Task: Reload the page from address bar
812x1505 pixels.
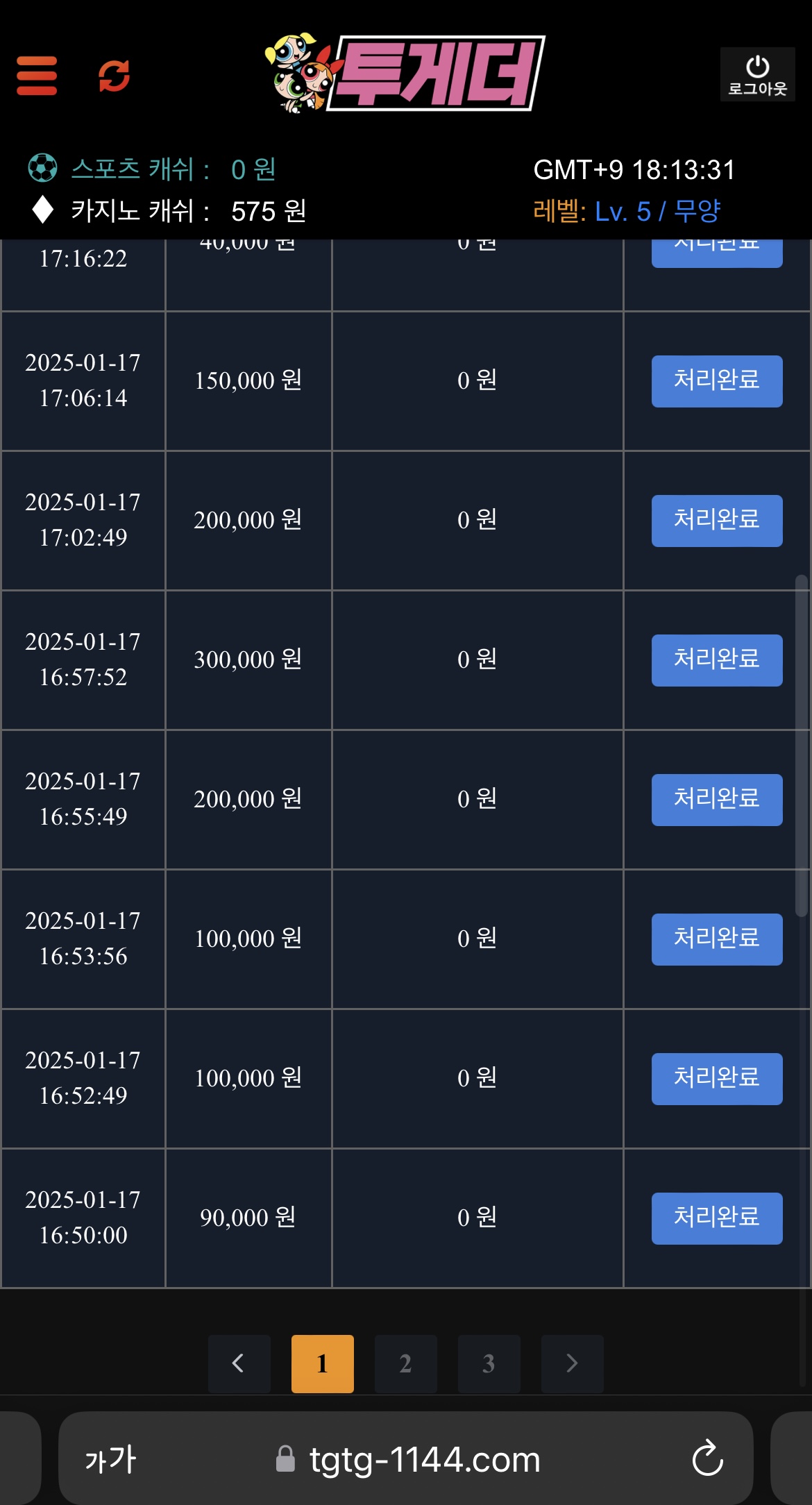Action: click(x=707, y=1458)
